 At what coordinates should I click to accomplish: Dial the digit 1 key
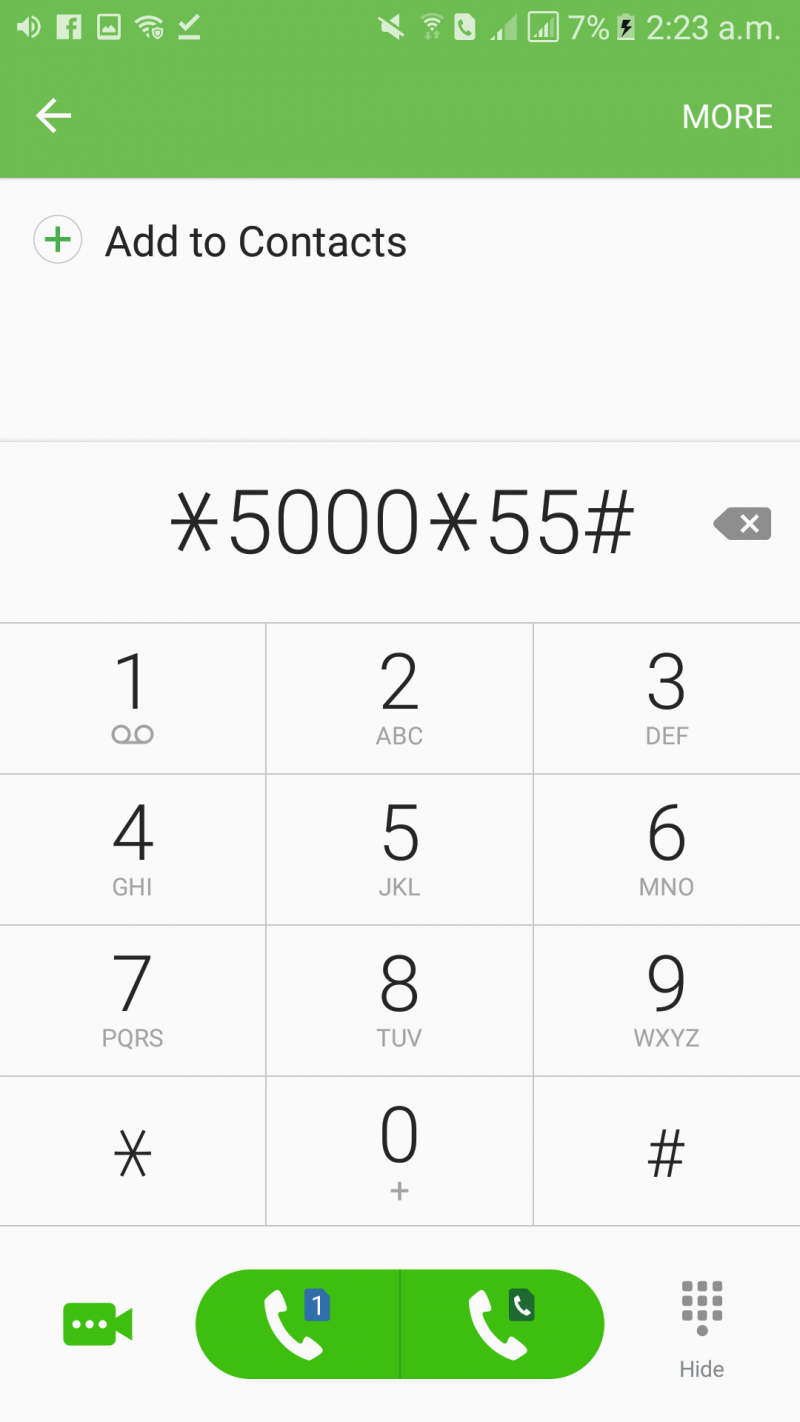pos(132,698)
